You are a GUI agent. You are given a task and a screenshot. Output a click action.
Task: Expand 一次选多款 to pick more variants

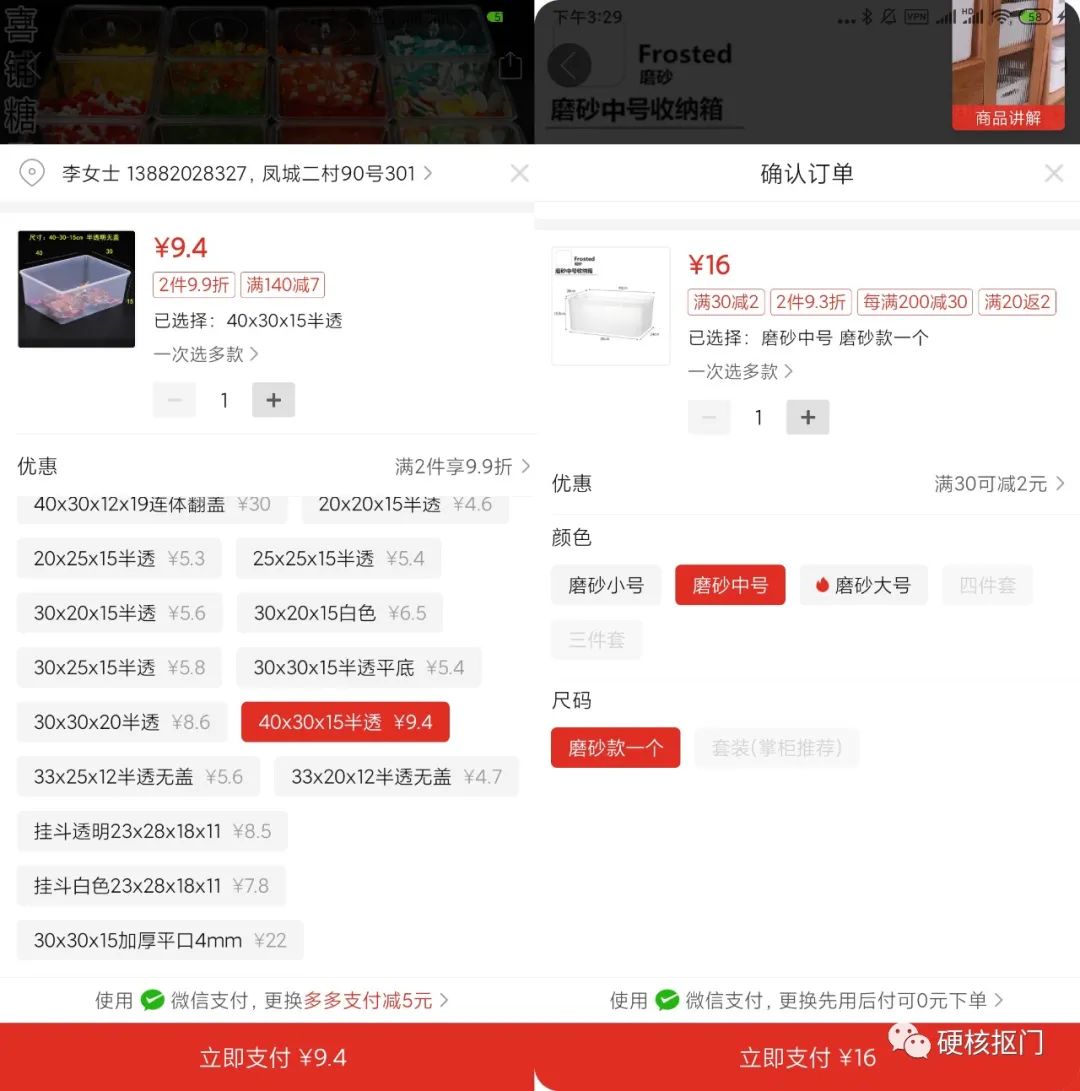(x=206, y=356)
